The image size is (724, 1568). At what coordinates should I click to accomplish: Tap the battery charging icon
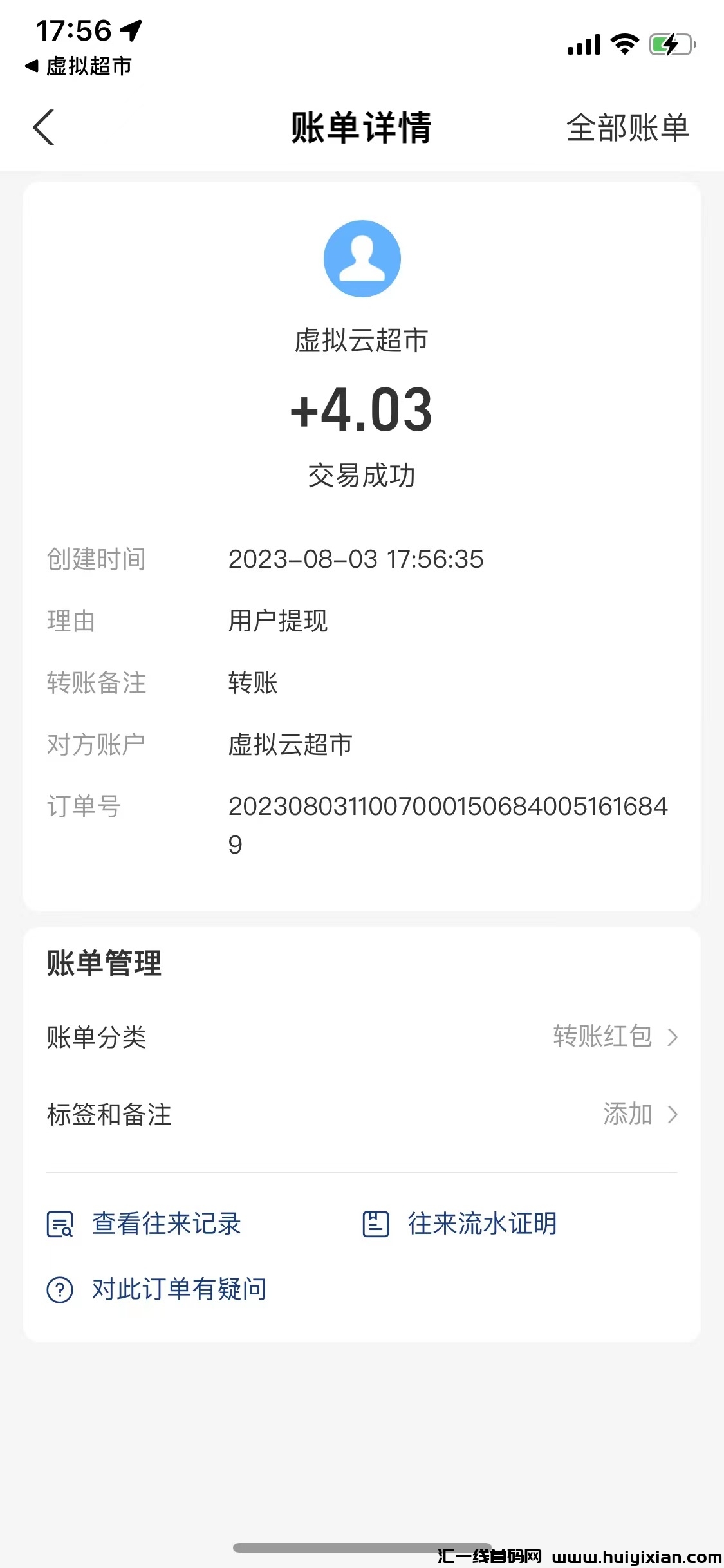671,44
